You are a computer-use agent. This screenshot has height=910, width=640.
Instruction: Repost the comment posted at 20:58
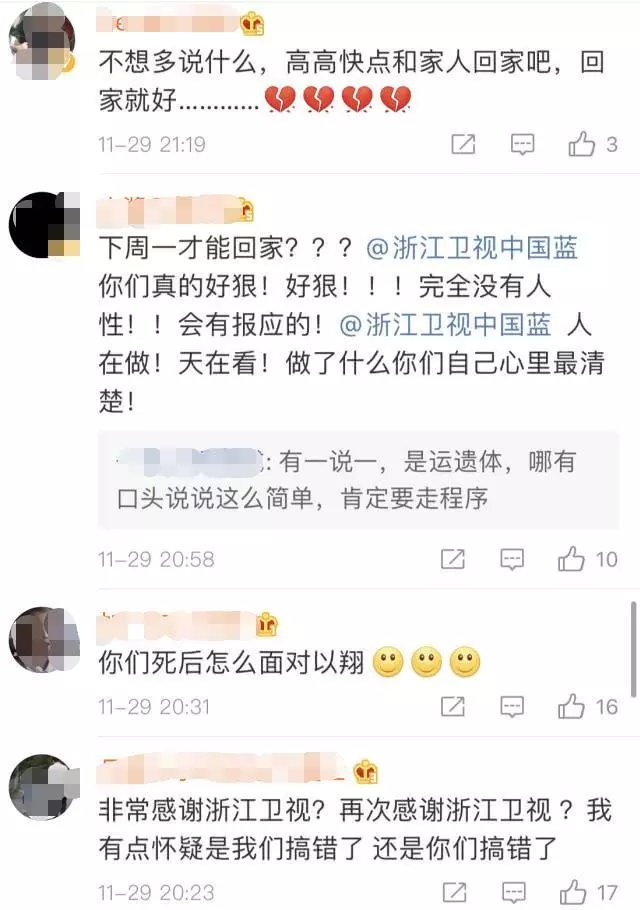pos(453,559)
